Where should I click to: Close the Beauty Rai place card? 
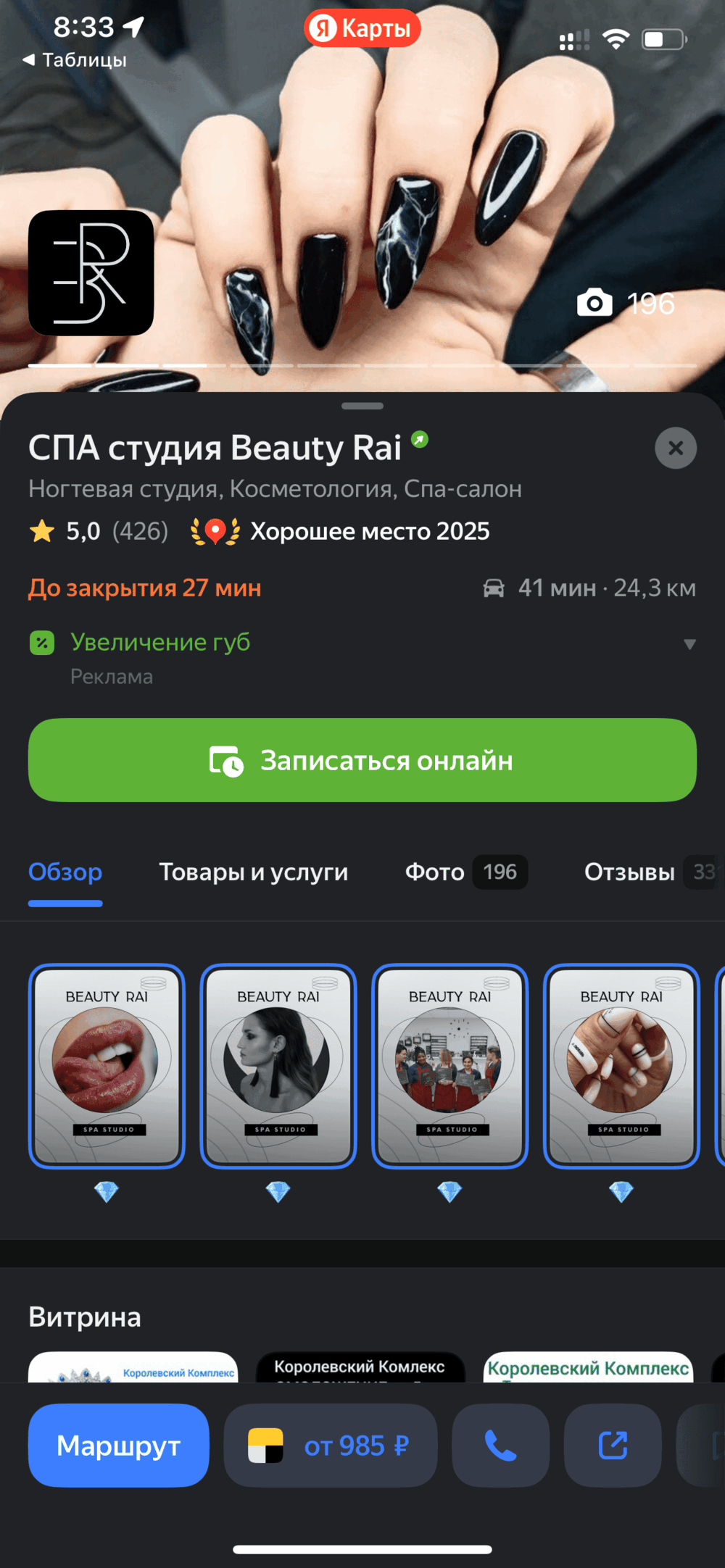675,449
